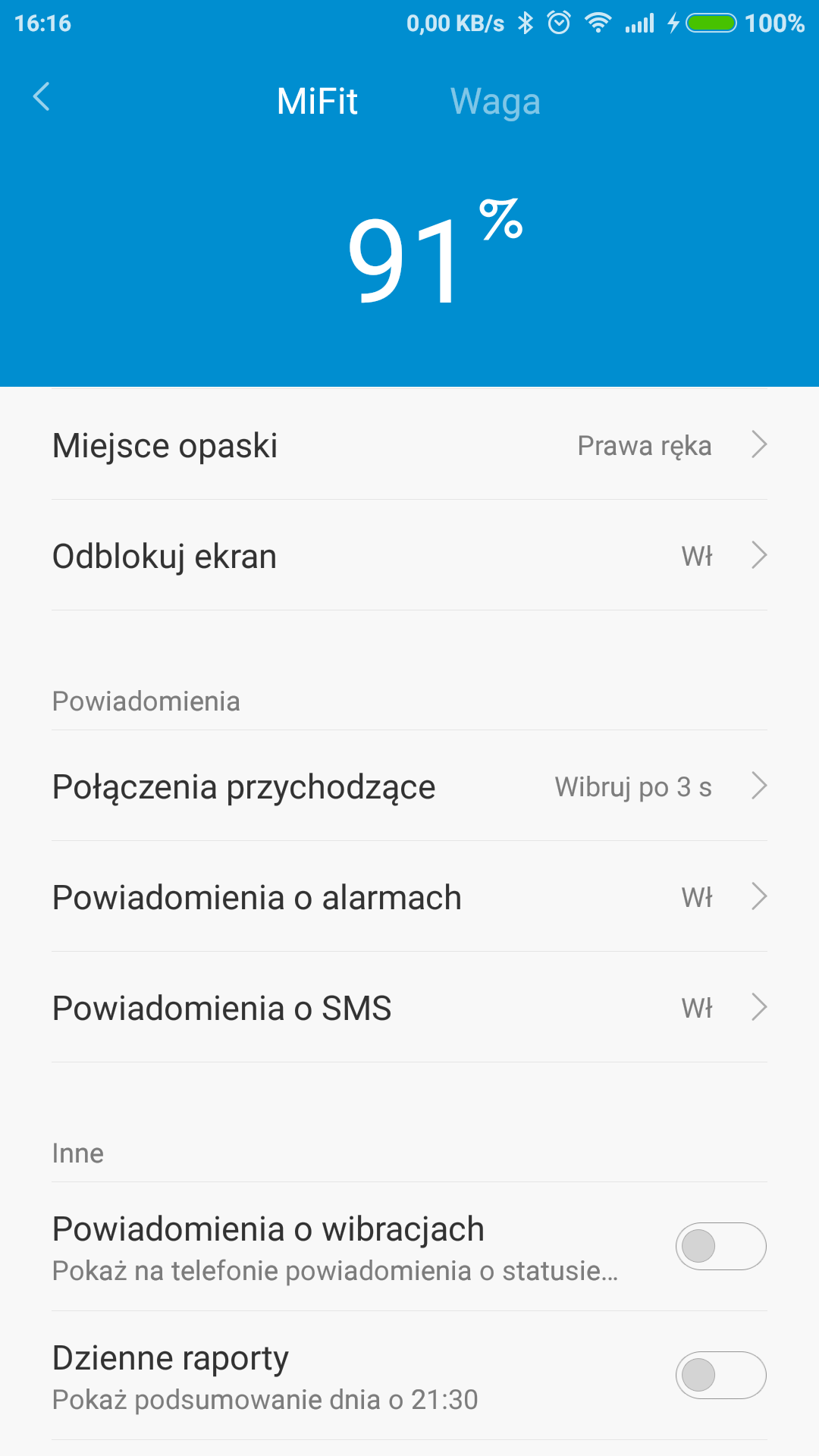
Task: Select the Prawa ręka value
Action: [643, 446]
